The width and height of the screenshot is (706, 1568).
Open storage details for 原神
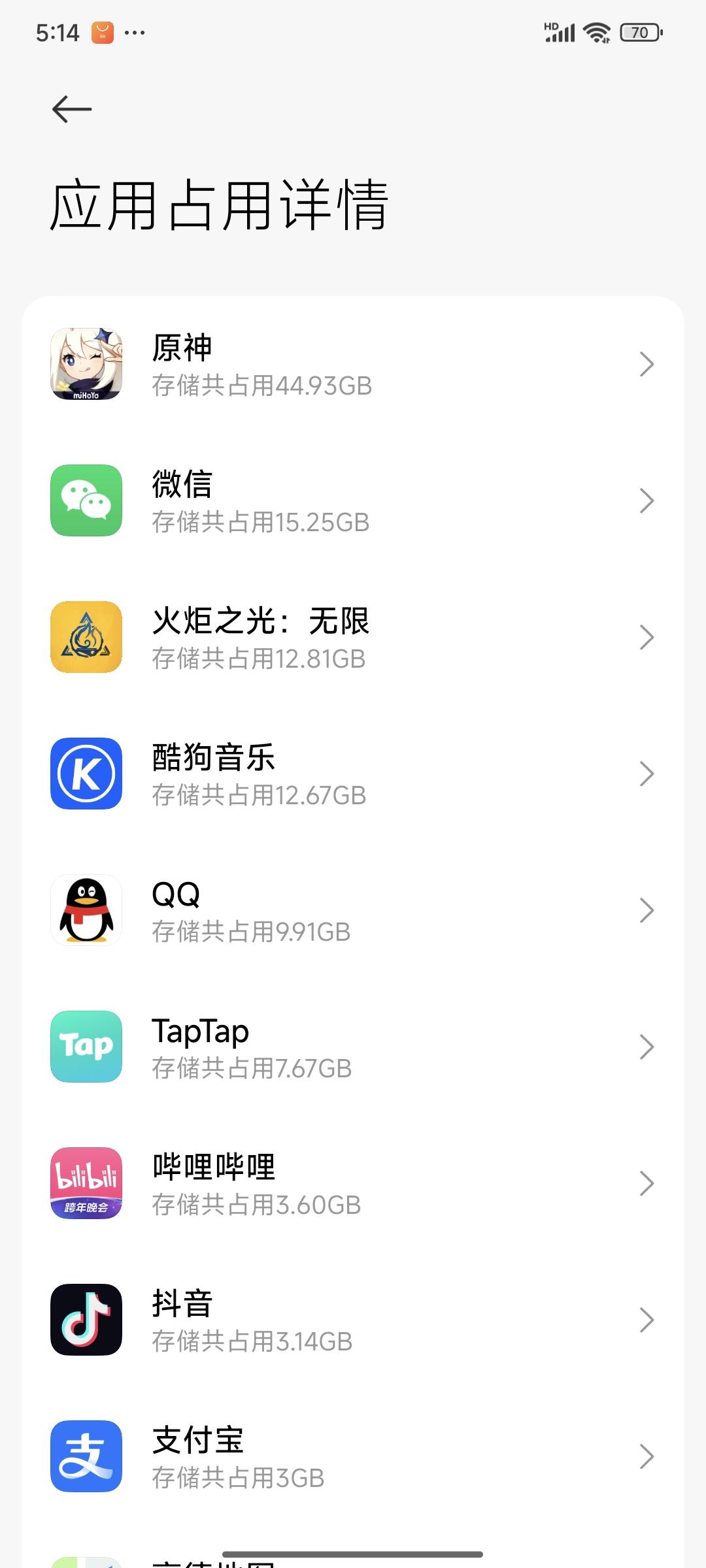click(353, 365)
